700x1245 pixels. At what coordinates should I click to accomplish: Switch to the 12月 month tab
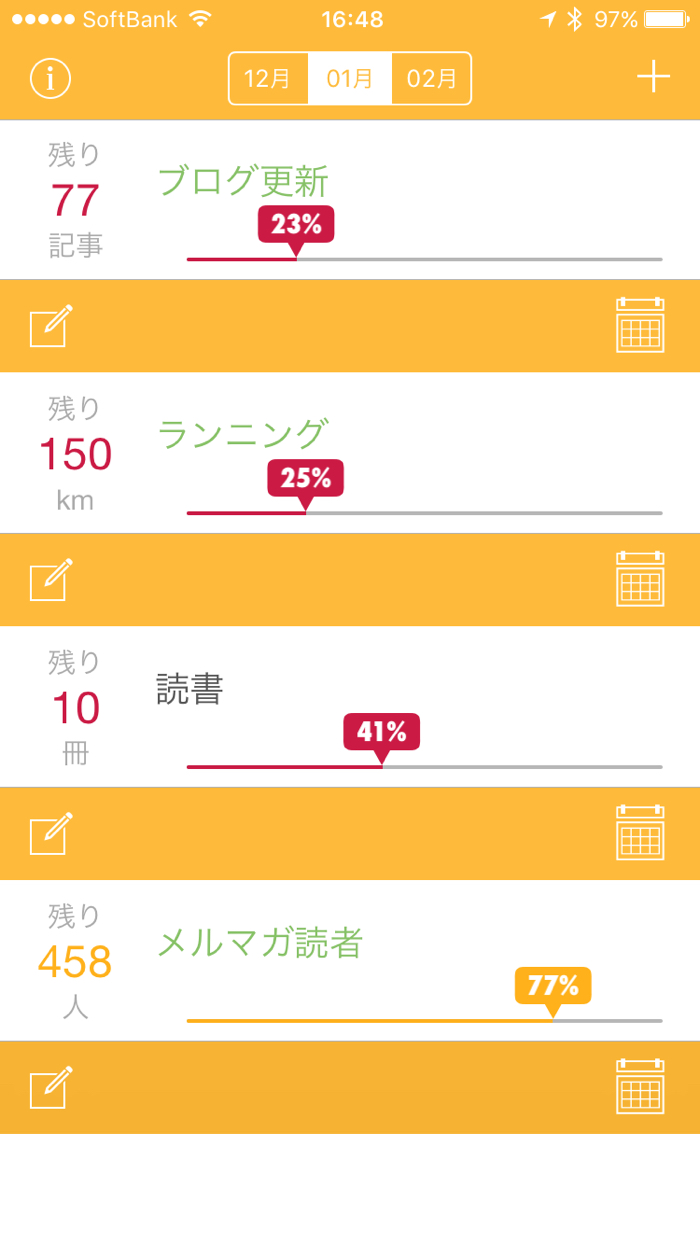pos(268,78)
